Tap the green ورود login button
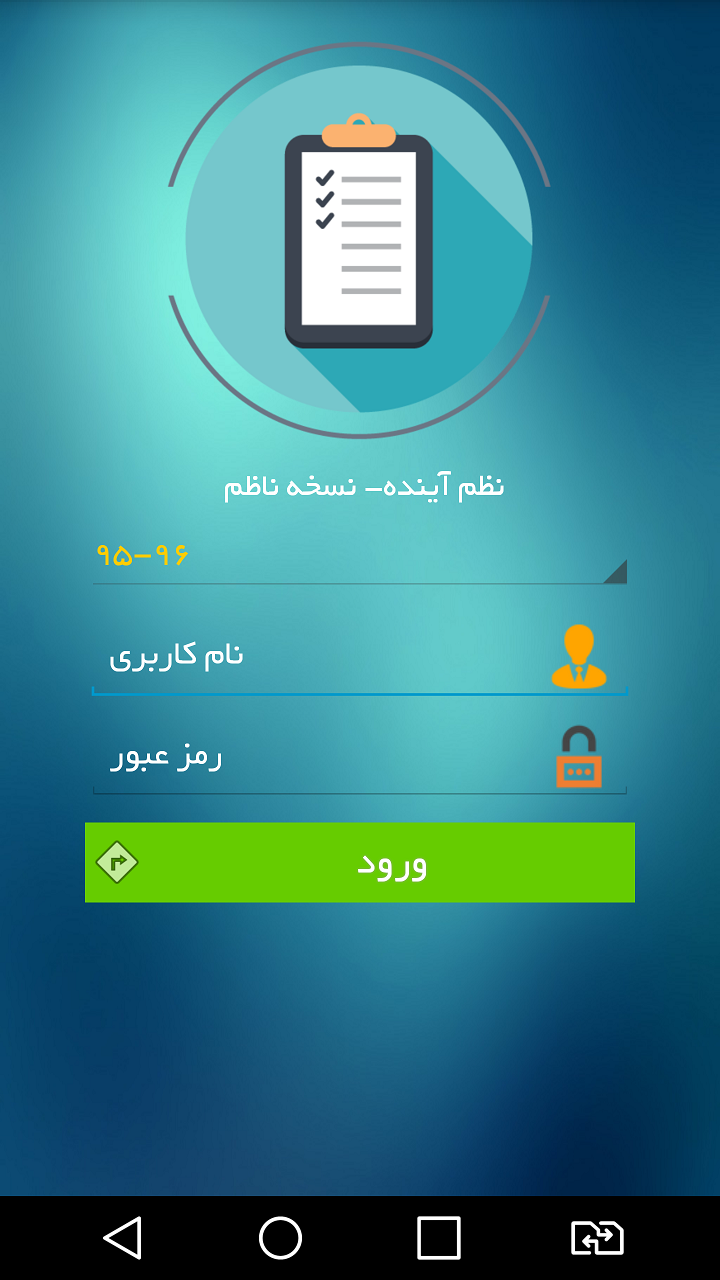The height and width of the screenshot is (1280, 720). [360, 862]
